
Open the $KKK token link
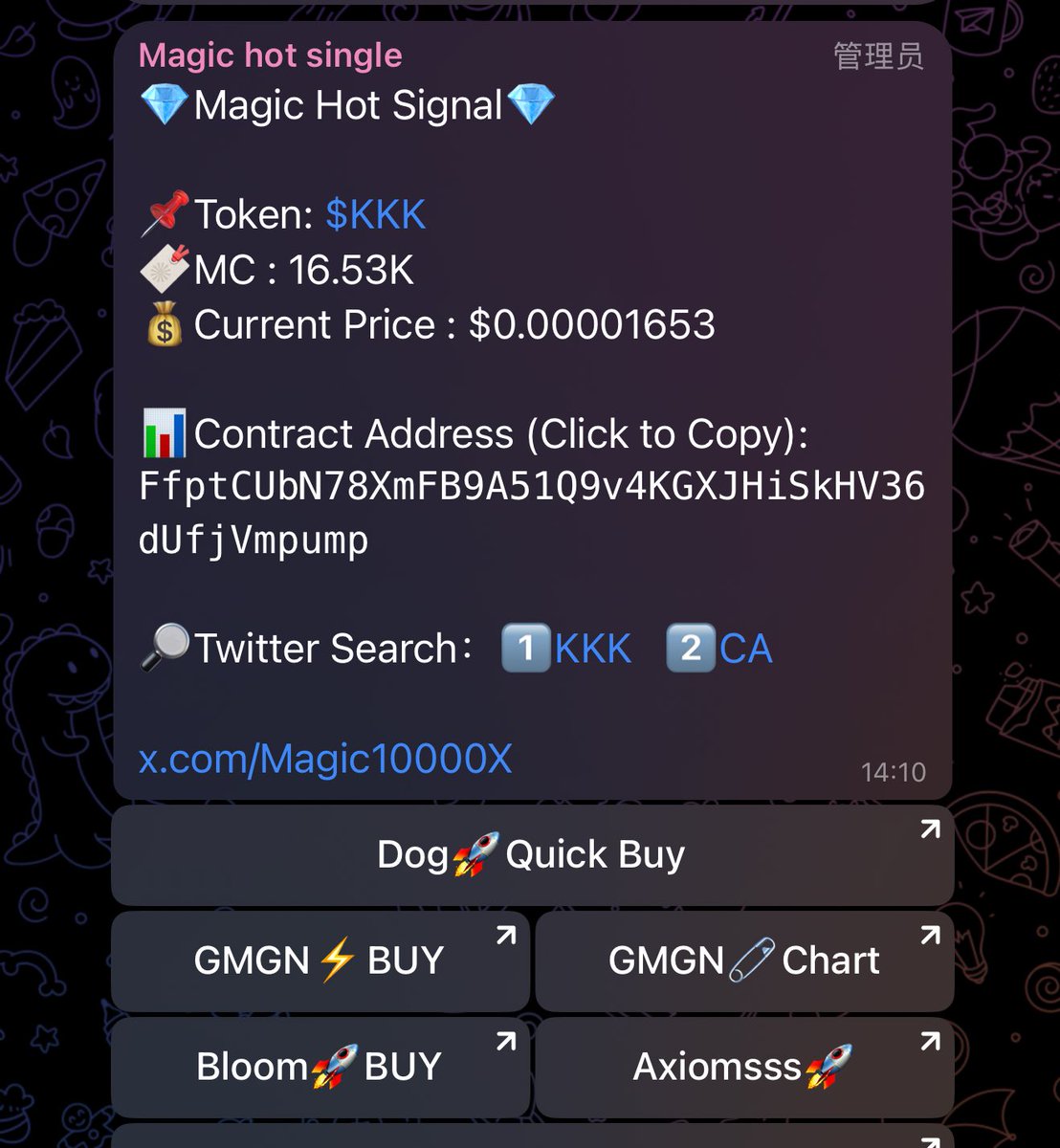point(375,215)
